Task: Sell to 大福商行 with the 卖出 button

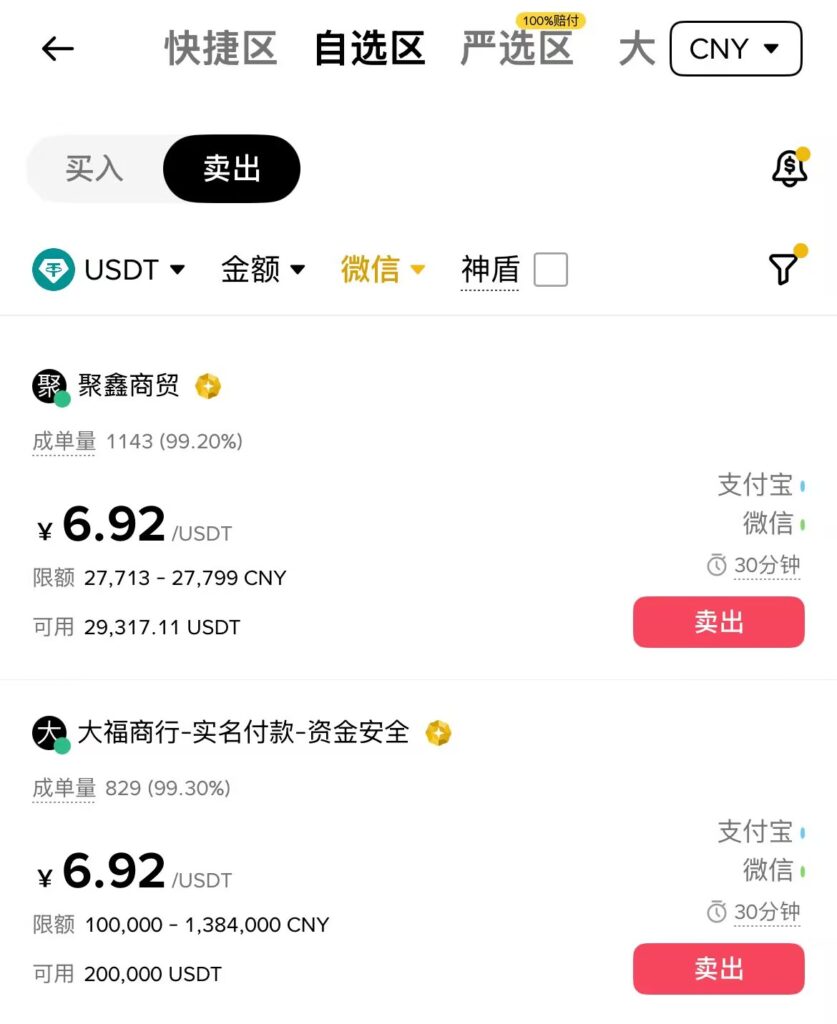Action: pyautogui.click(x=718, y=968)
